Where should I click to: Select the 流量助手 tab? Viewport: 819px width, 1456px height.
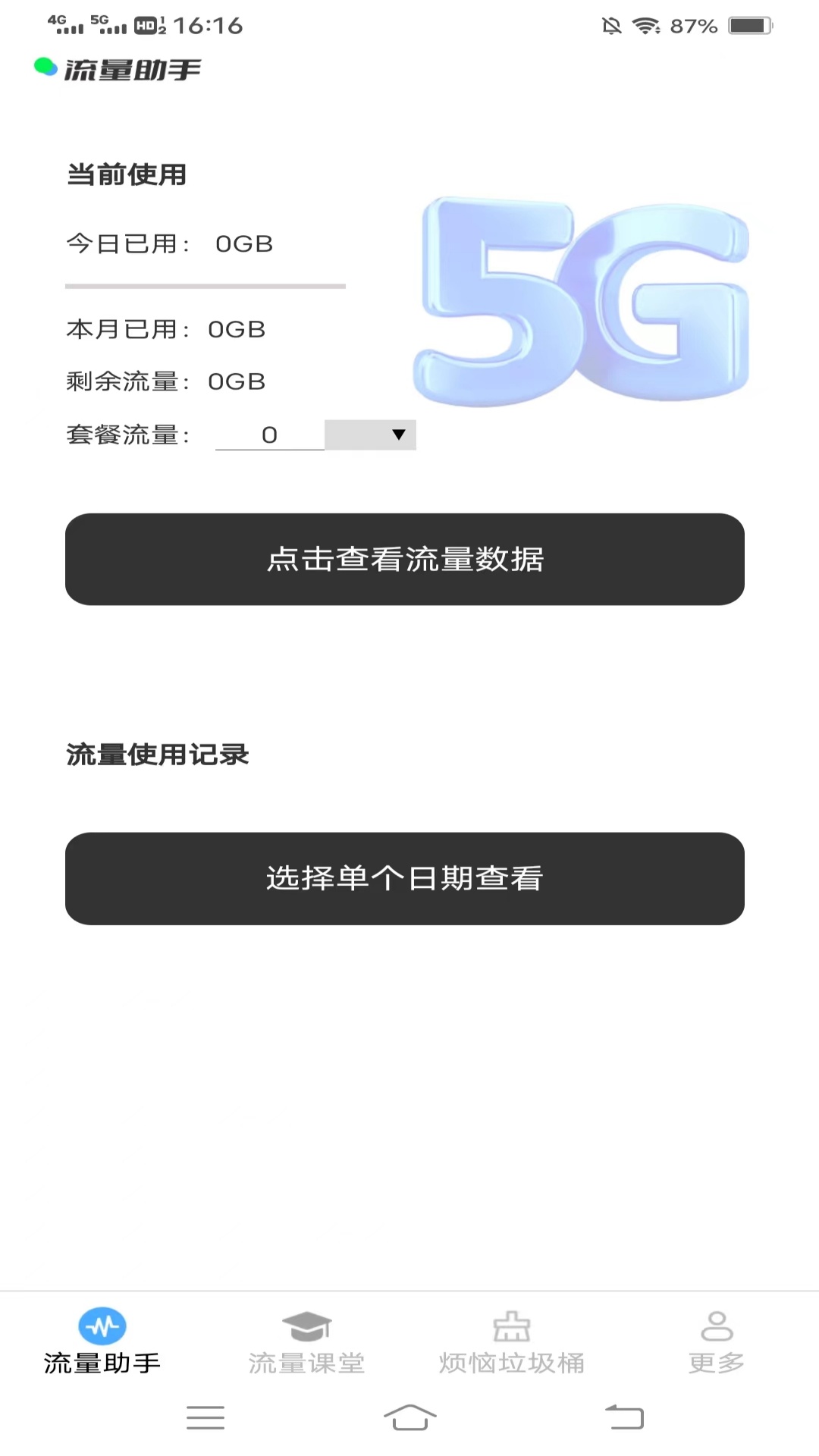coord(102,1341)
